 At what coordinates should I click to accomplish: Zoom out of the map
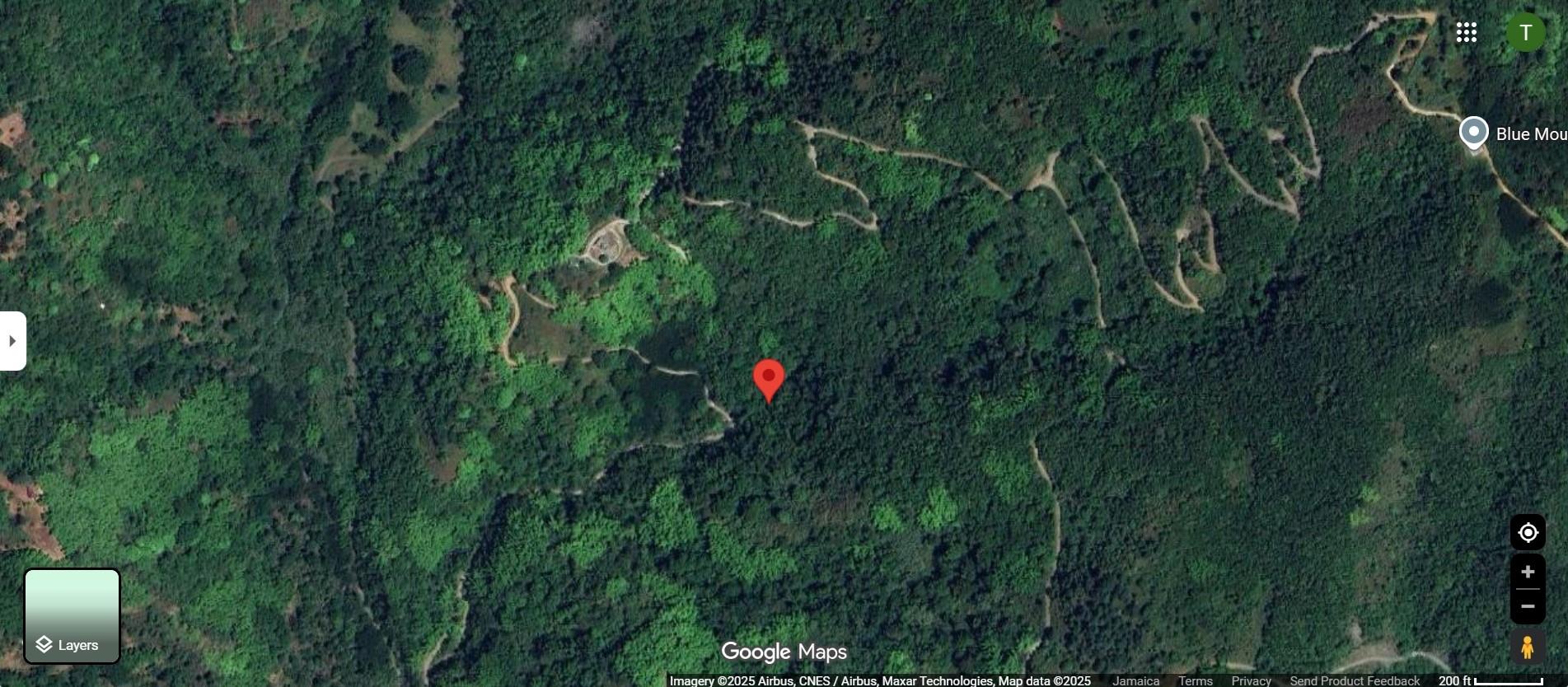[x=1528, y=606]
